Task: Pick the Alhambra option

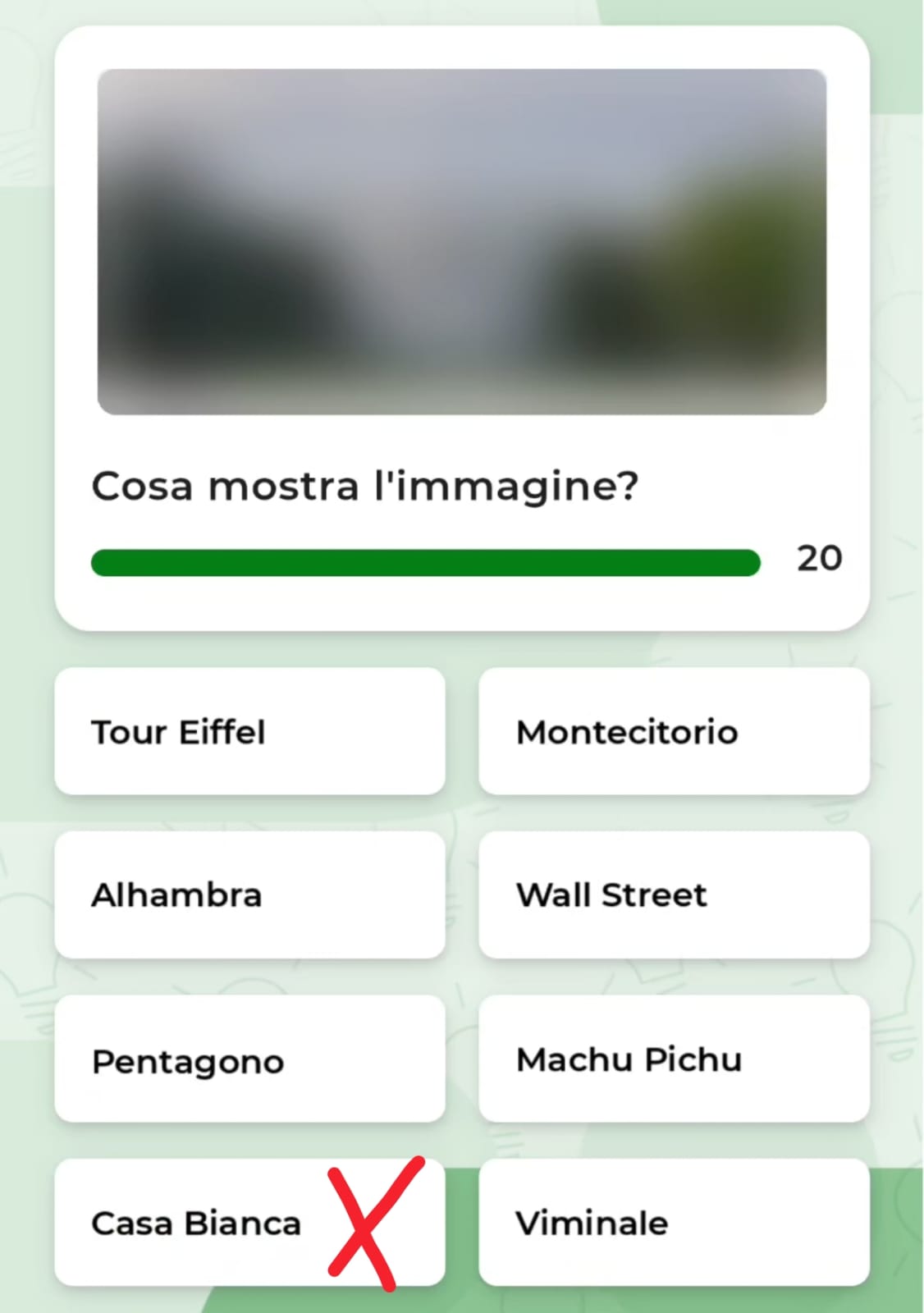Action: 249,894
